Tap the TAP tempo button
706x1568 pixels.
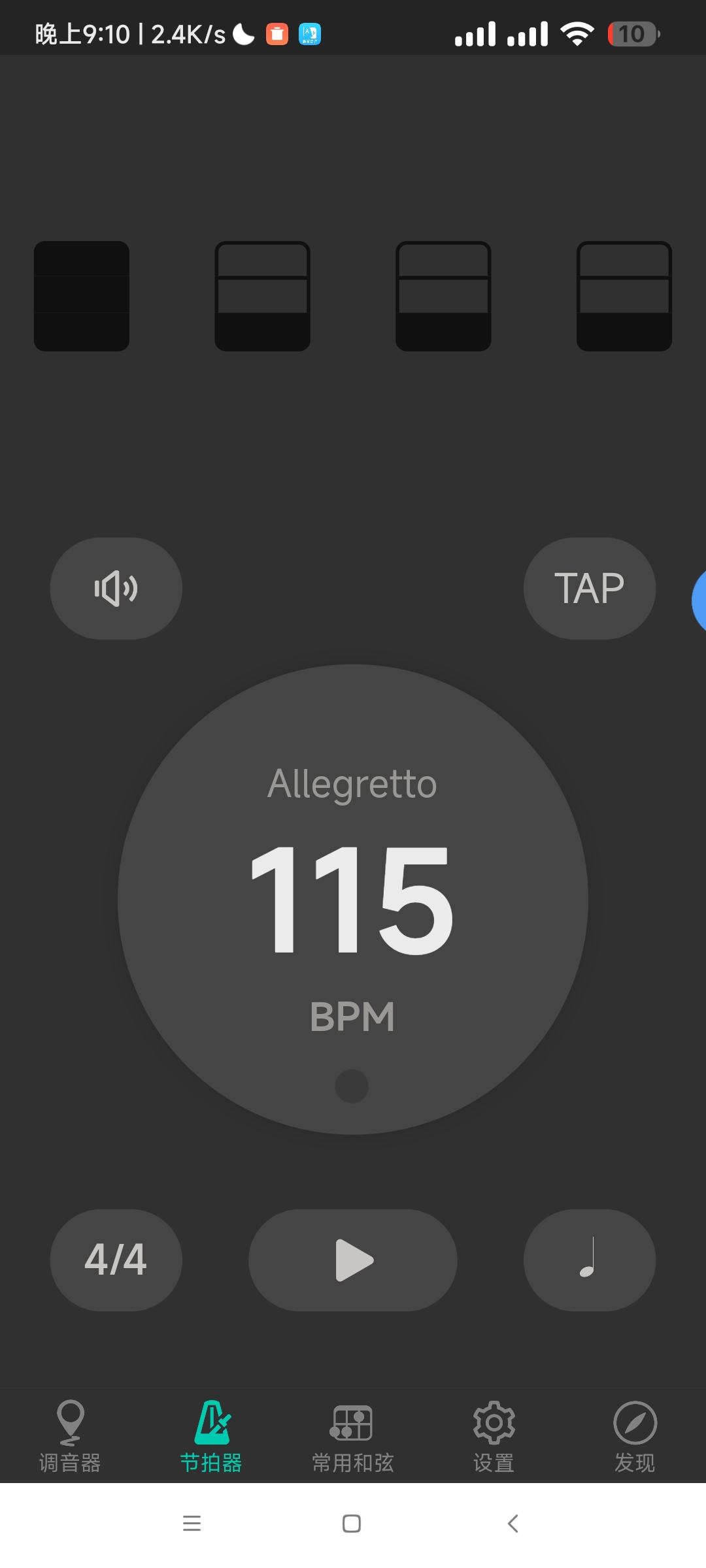(589, 588)
